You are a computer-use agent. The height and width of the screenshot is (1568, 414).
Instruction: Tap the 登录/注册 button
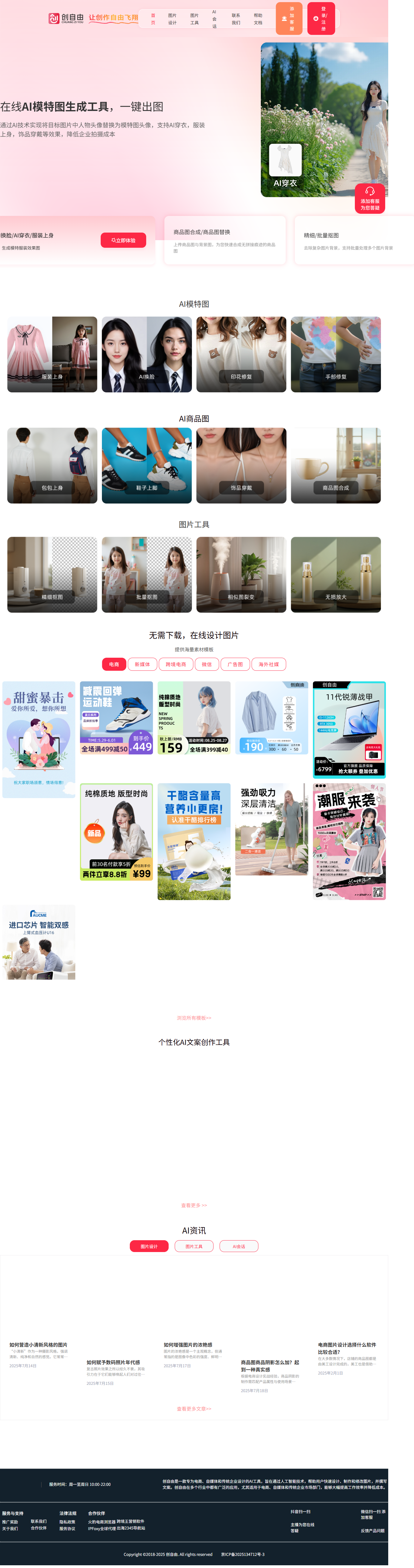point(321,19)
